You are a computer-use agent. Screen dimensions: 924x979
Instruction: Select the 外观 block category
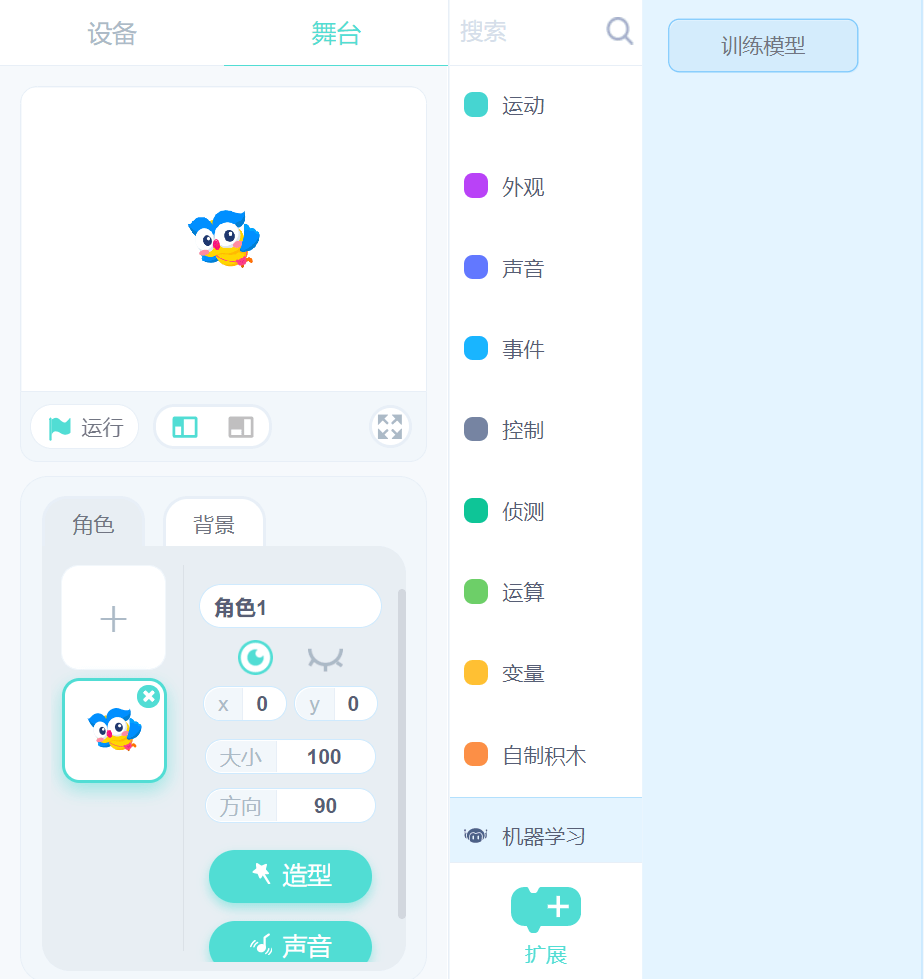tap(522, 187)
